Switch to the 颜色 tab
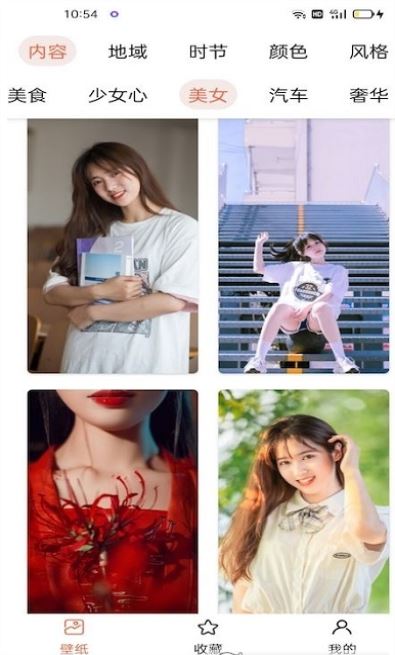This screenshot has height=655, width=395. [288, 52]
